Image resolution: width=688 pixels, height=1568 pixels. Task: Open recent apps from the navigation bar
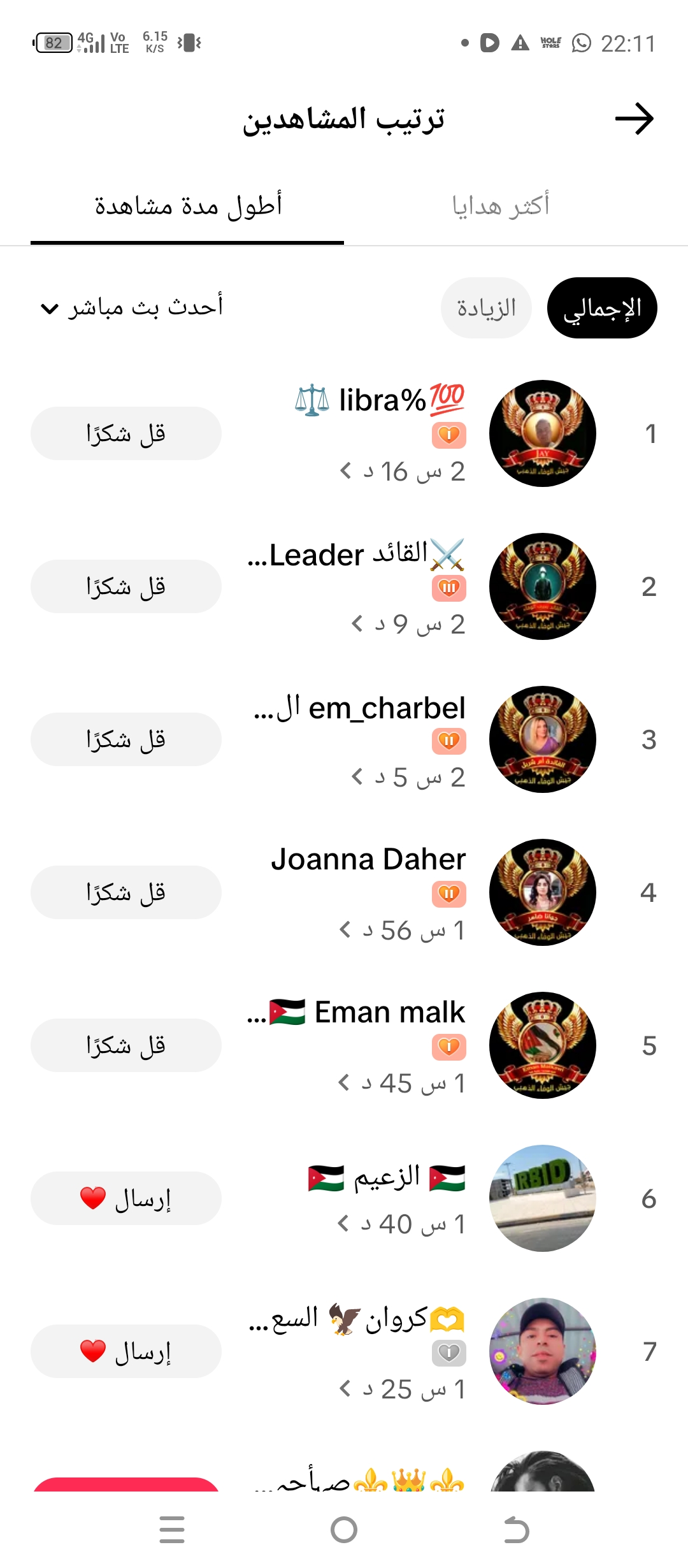(172, 1530)
